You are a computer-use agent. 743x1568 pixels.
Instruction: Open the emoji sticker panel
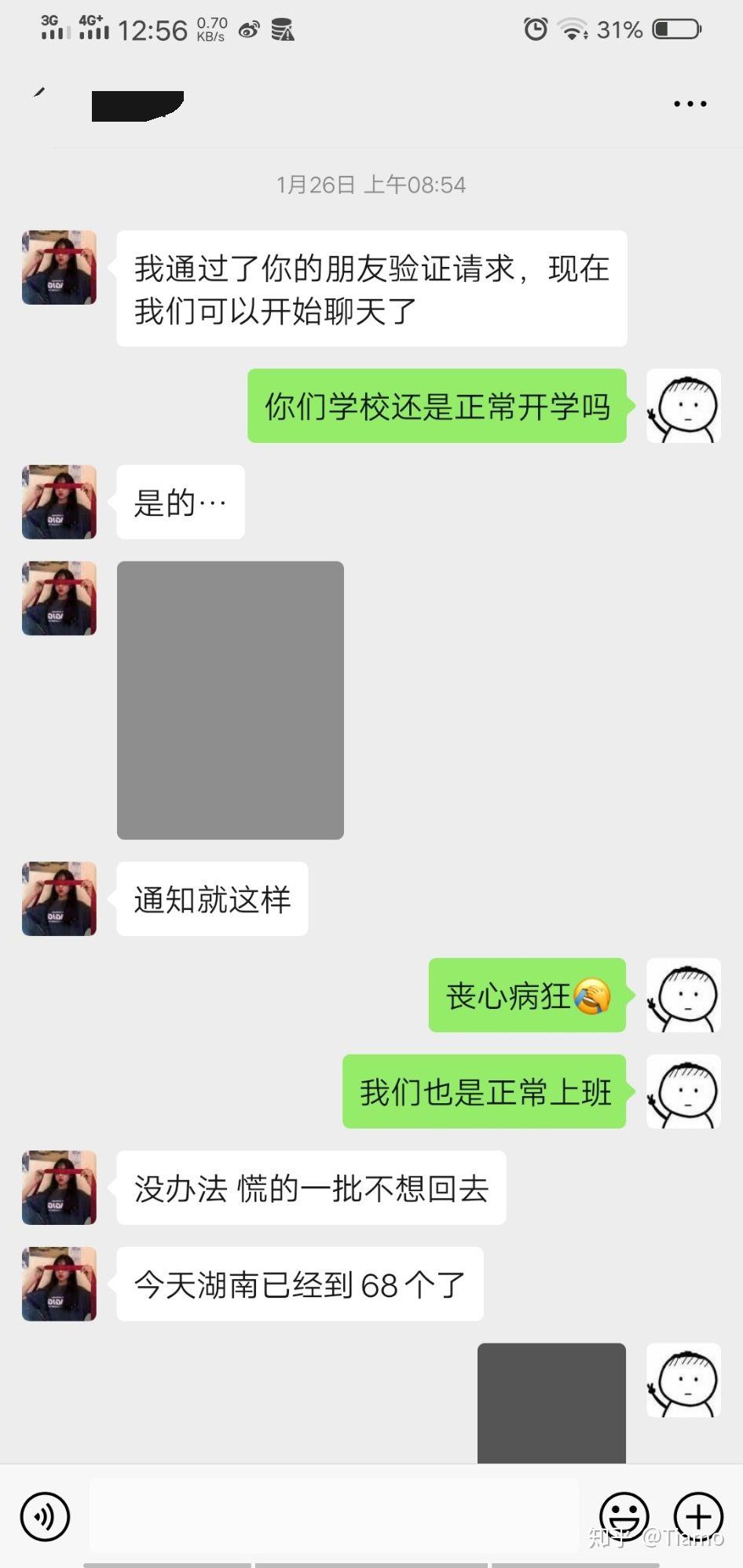click(x=624, y=1516)
